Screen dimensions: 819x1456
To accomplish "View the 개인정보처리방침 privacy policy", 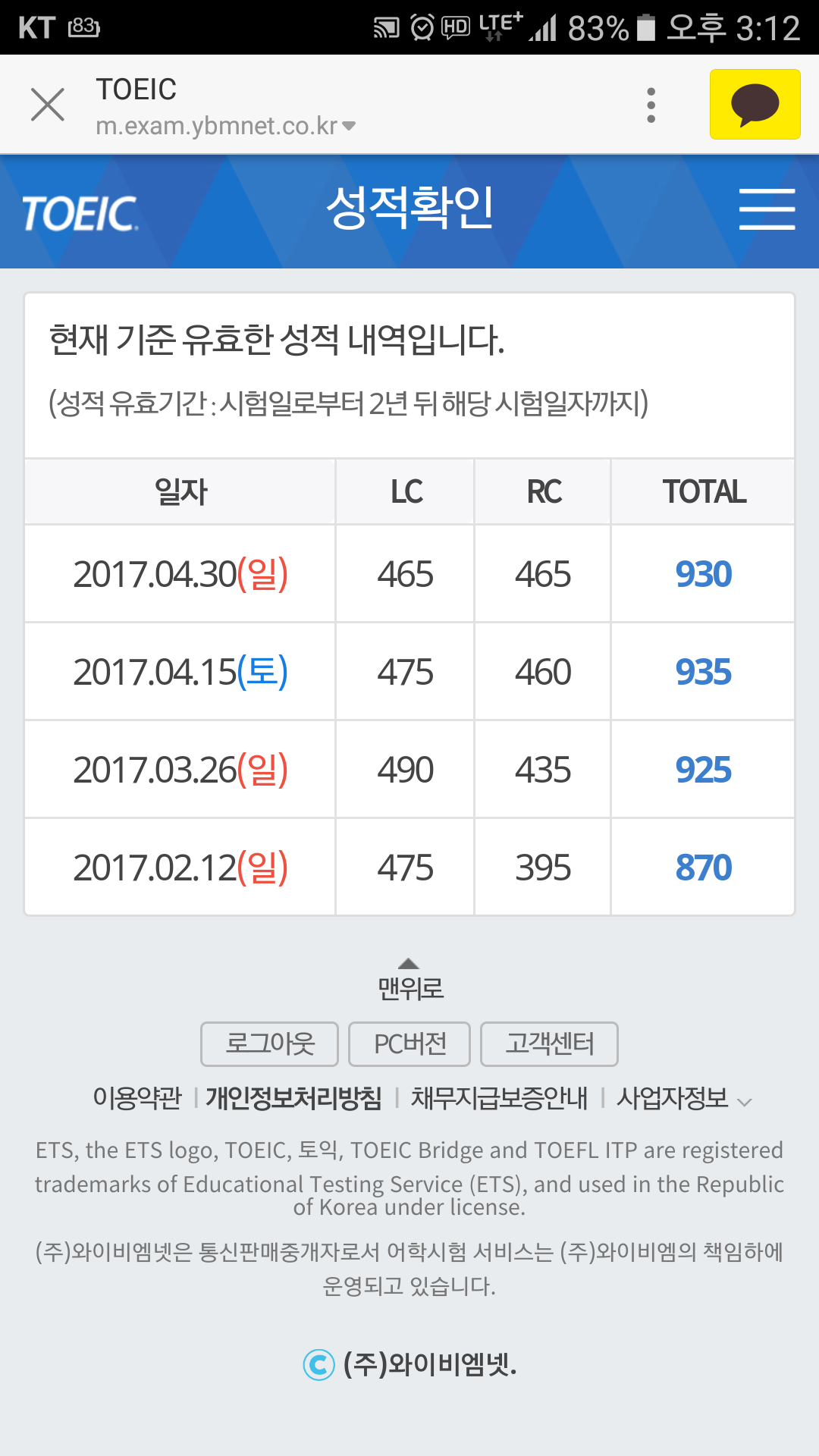I will (293, 1098).
